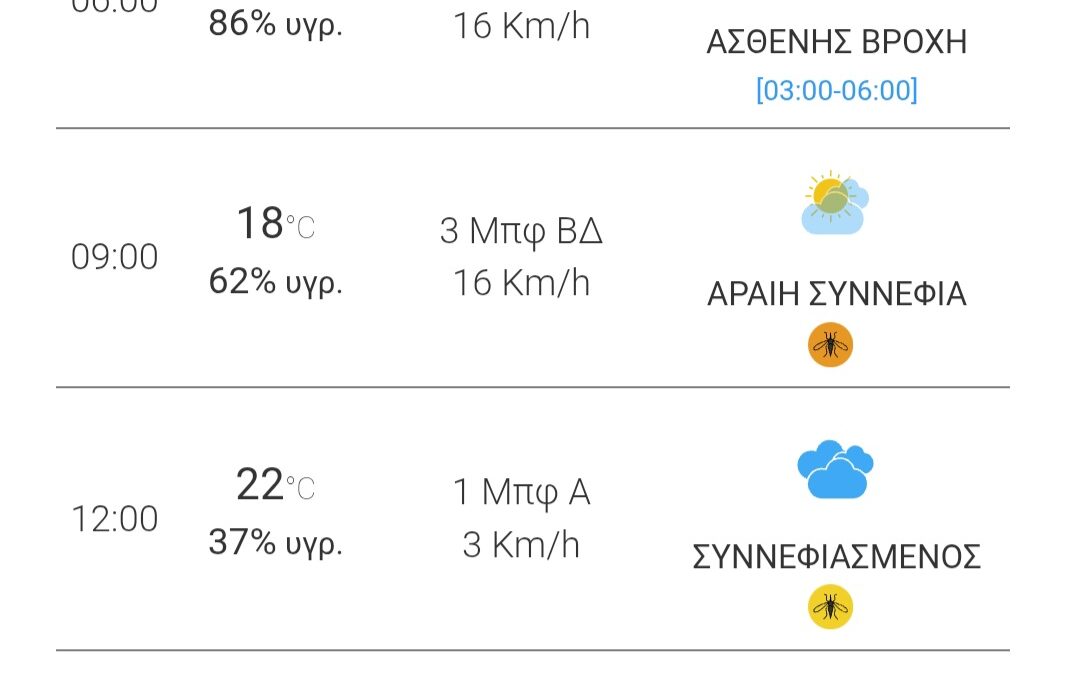Open the orange mosquito indicator at 09:00
The image size is (1080, 675).
(830, 346)
